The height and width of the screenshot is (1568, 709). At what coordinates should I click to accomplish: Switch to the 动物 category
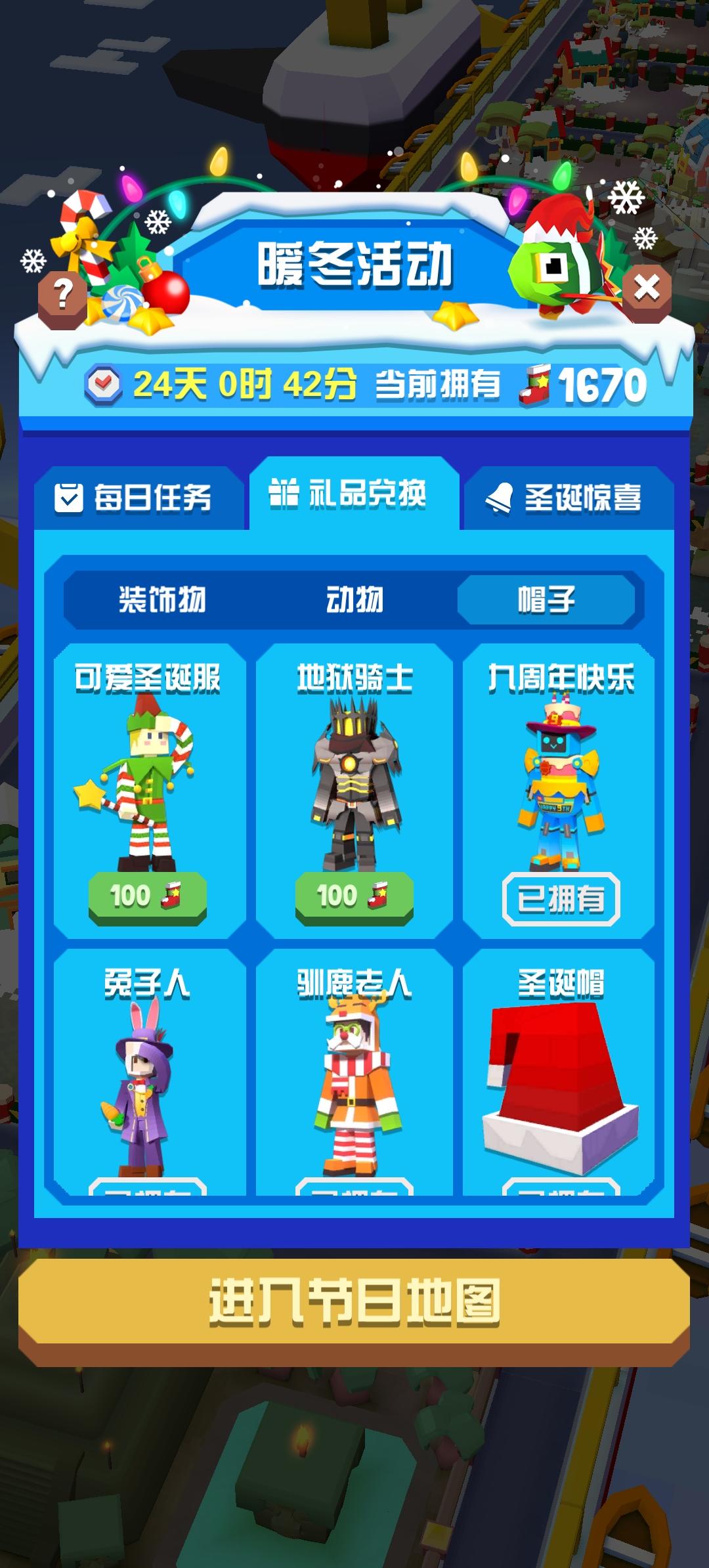point(354,599)
